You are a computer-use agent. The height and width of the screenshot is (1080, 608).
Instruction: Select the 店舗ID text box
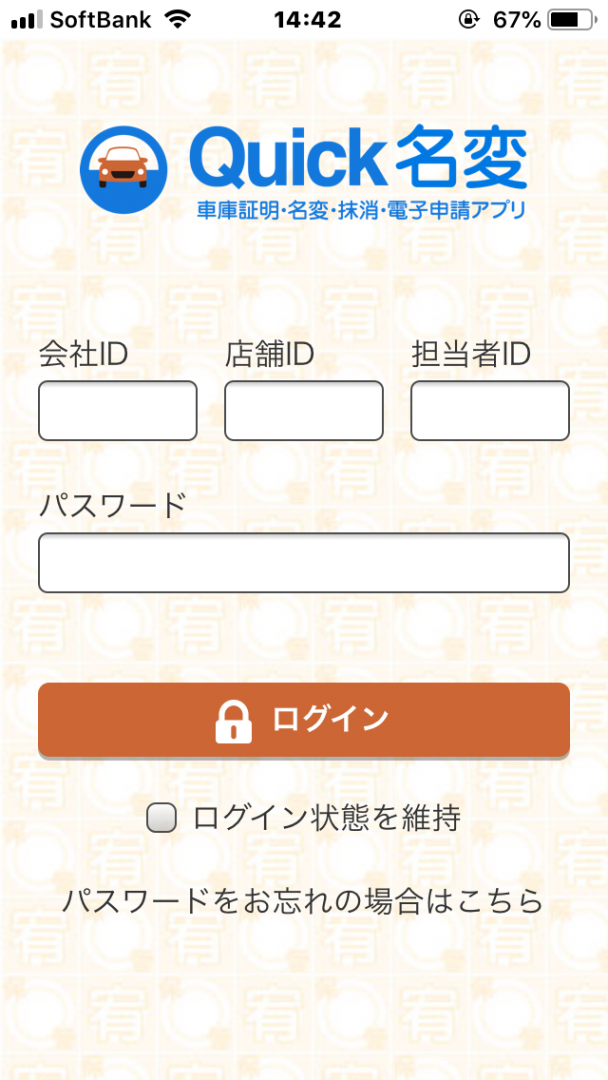[x=304, y=411]
